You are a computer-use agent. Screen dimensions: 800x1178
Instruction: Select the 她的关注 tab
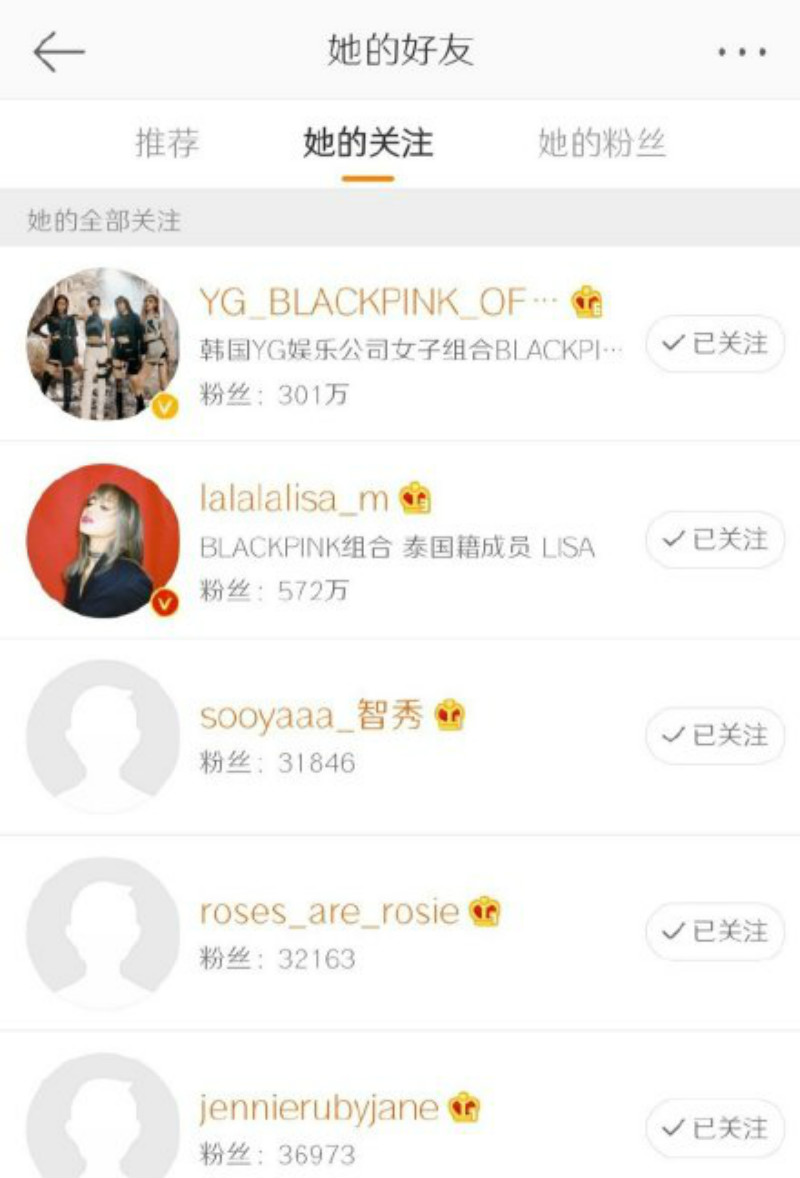click(368, 143)
